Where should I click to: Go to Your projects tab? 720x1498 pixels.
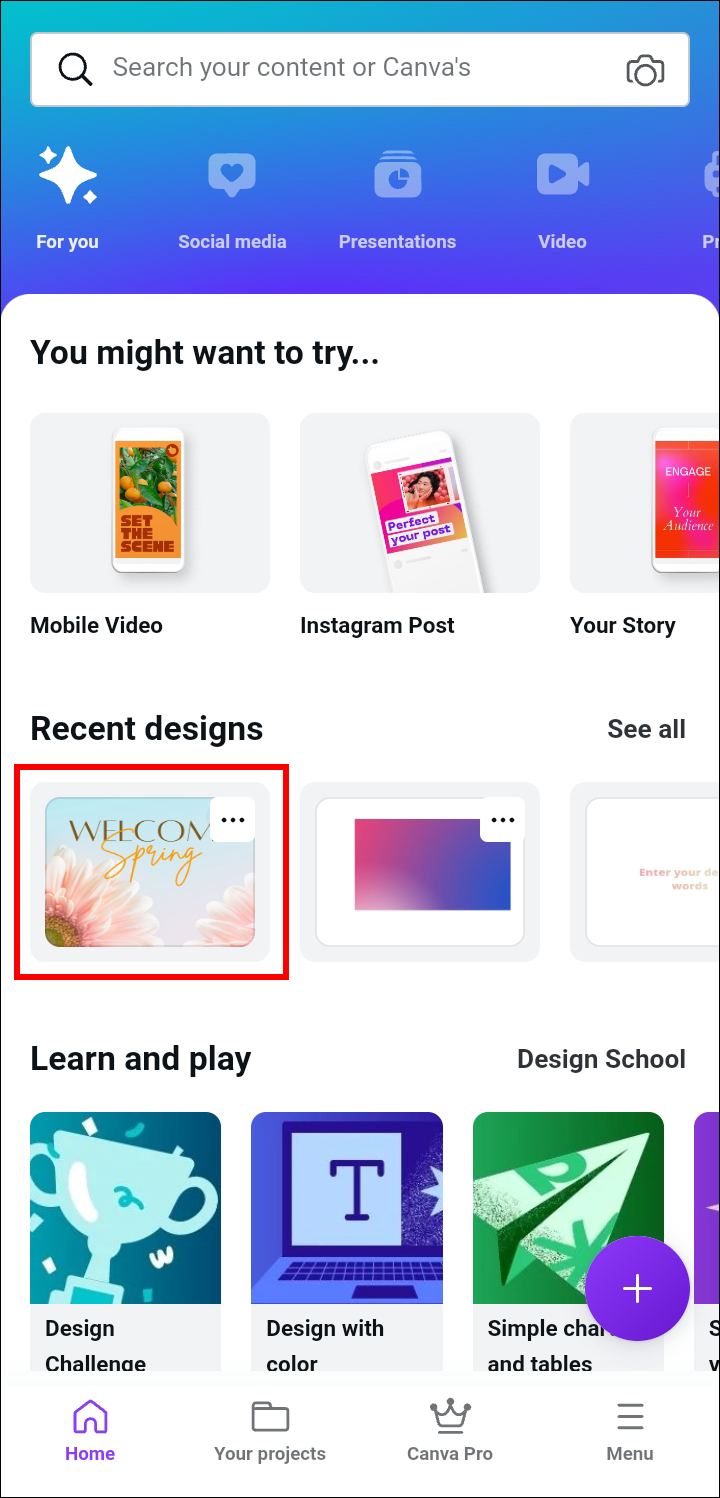click(270, 1432)
